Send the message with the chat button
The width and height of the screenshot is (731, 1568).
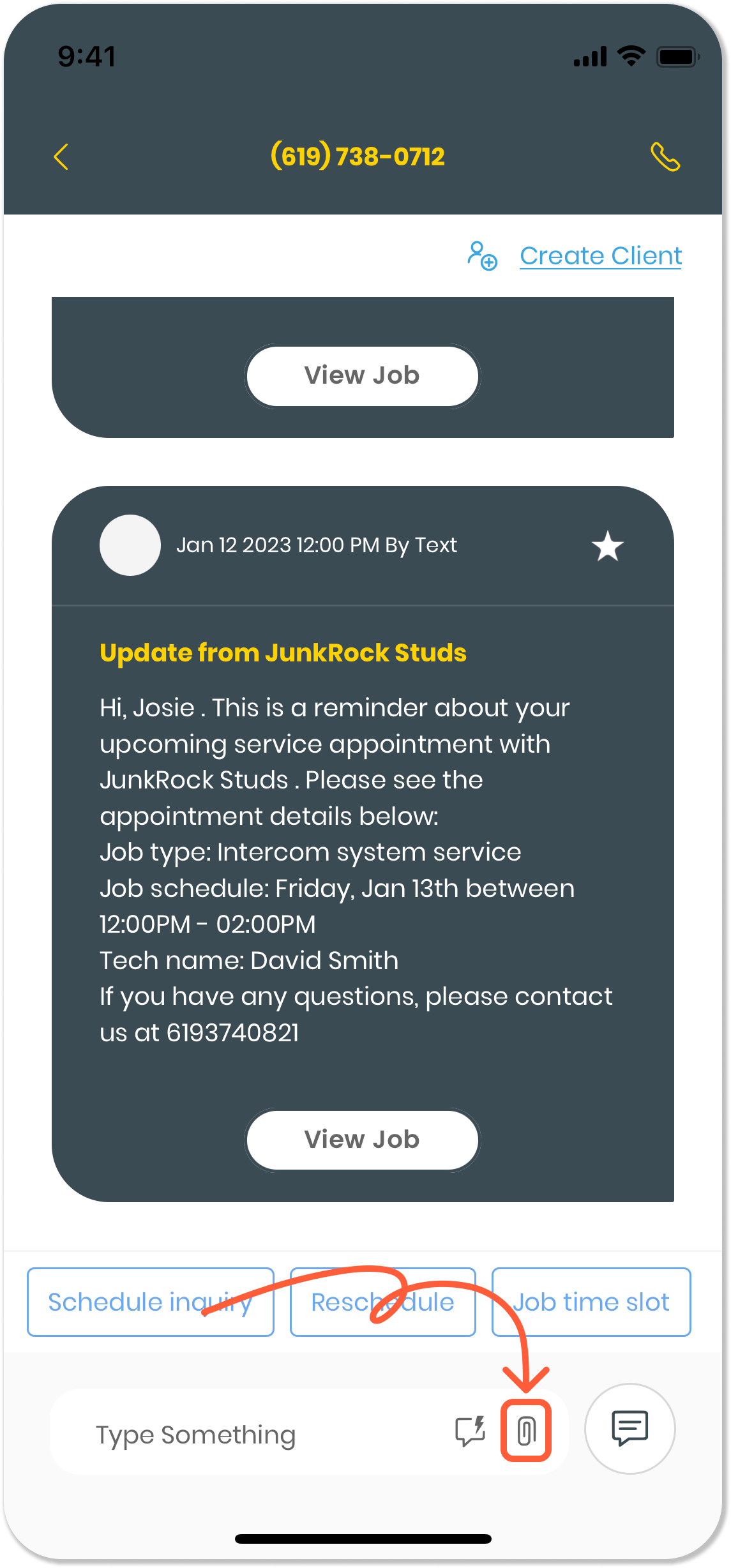tap(629, 1428)
